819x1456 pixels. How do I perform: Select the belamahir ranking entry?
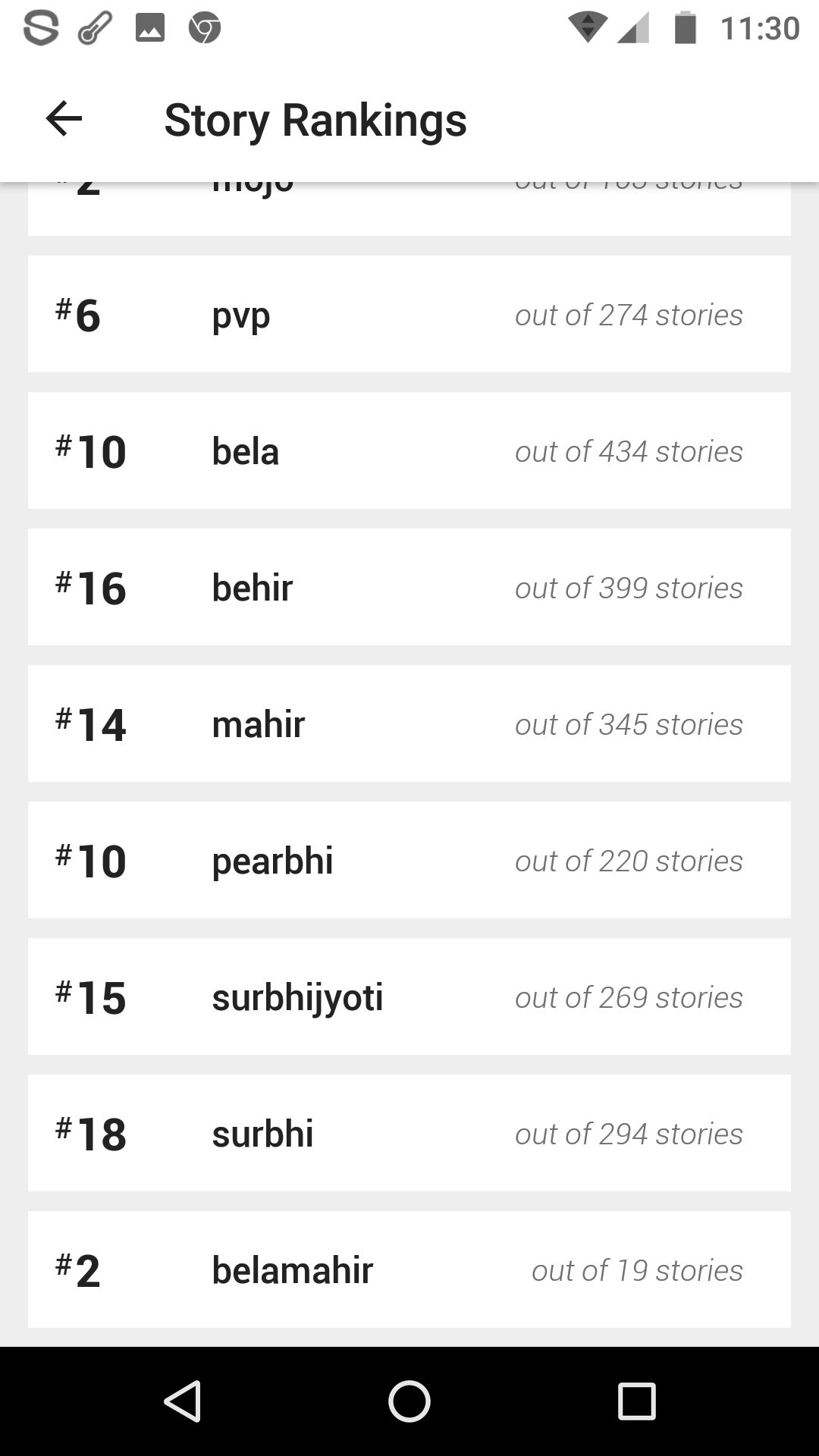pos(409,1269)
